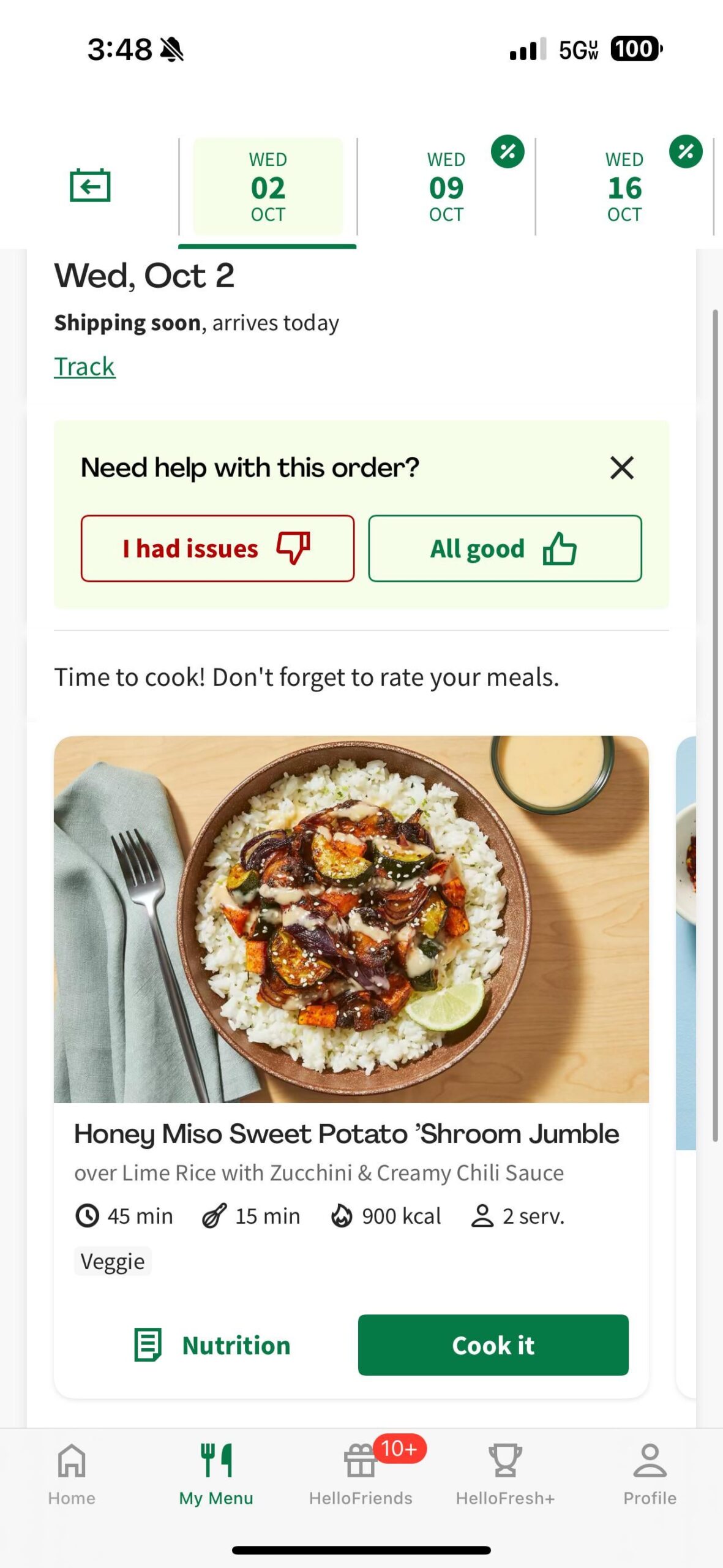Open the Honey Miso Sweet Potato meal card
This screenshot has width=723, height=1568.
[351, 919]
